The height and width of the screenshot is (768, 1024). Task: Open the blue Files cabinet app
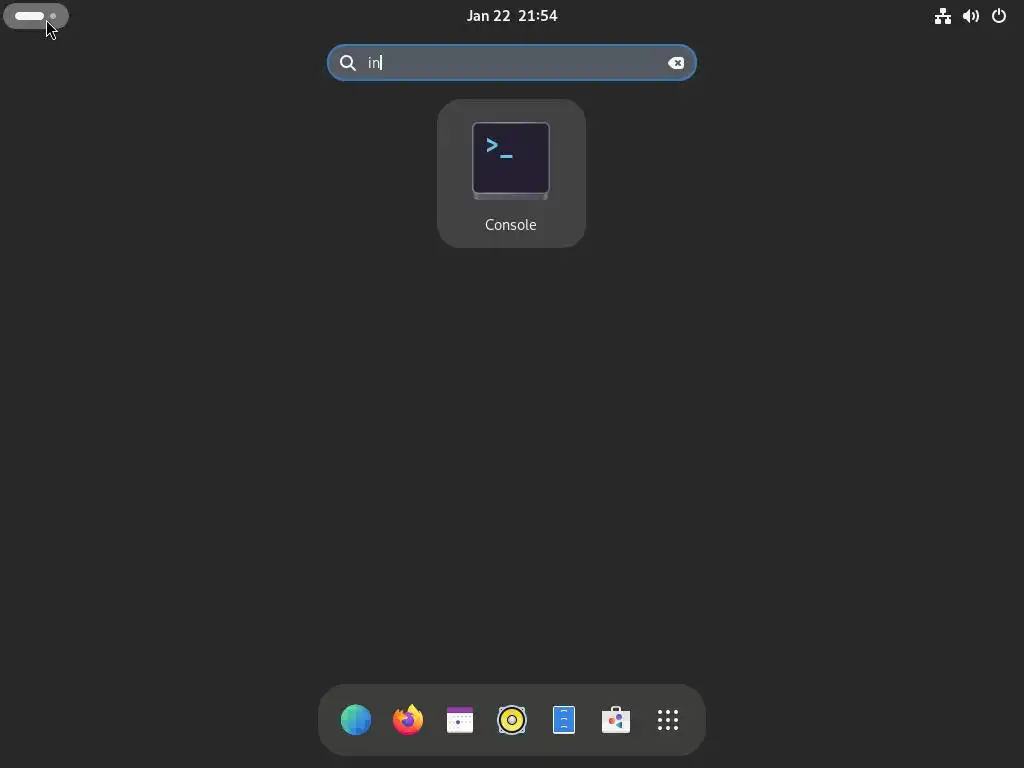pos(564,720)
